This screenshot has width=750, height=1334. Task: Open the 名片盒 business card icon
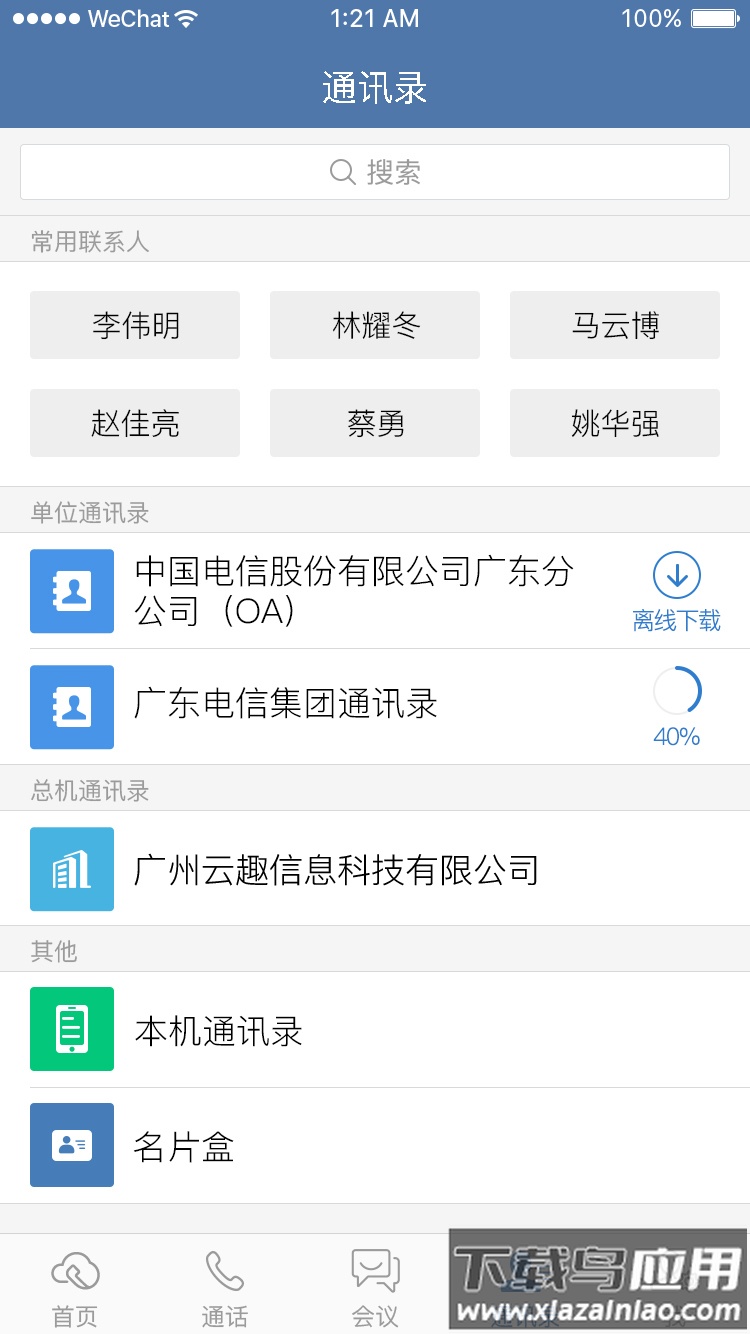[x=72, y=1145]
